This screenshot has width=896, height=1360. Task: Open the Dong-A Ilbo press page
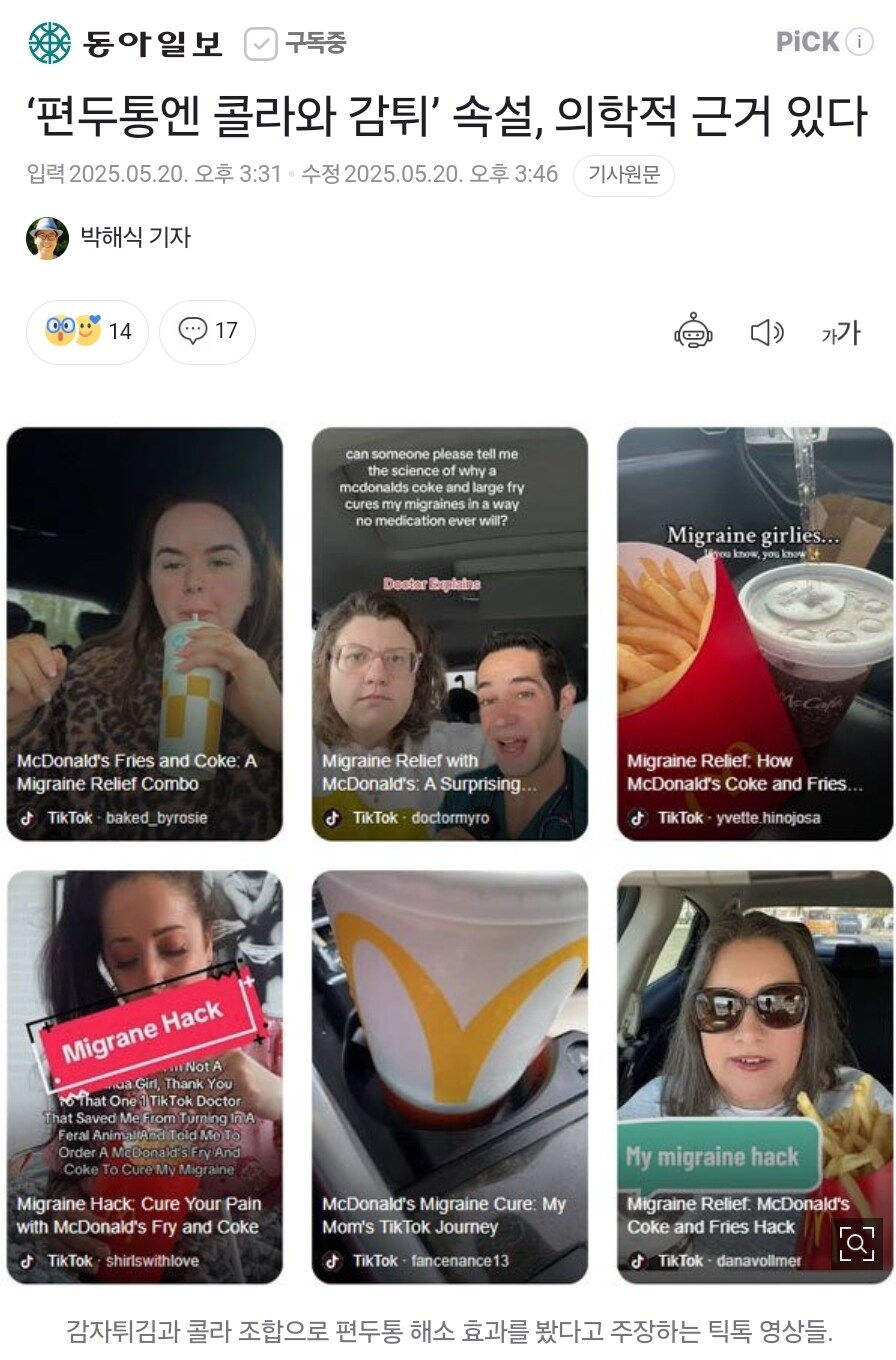(124, 43)
